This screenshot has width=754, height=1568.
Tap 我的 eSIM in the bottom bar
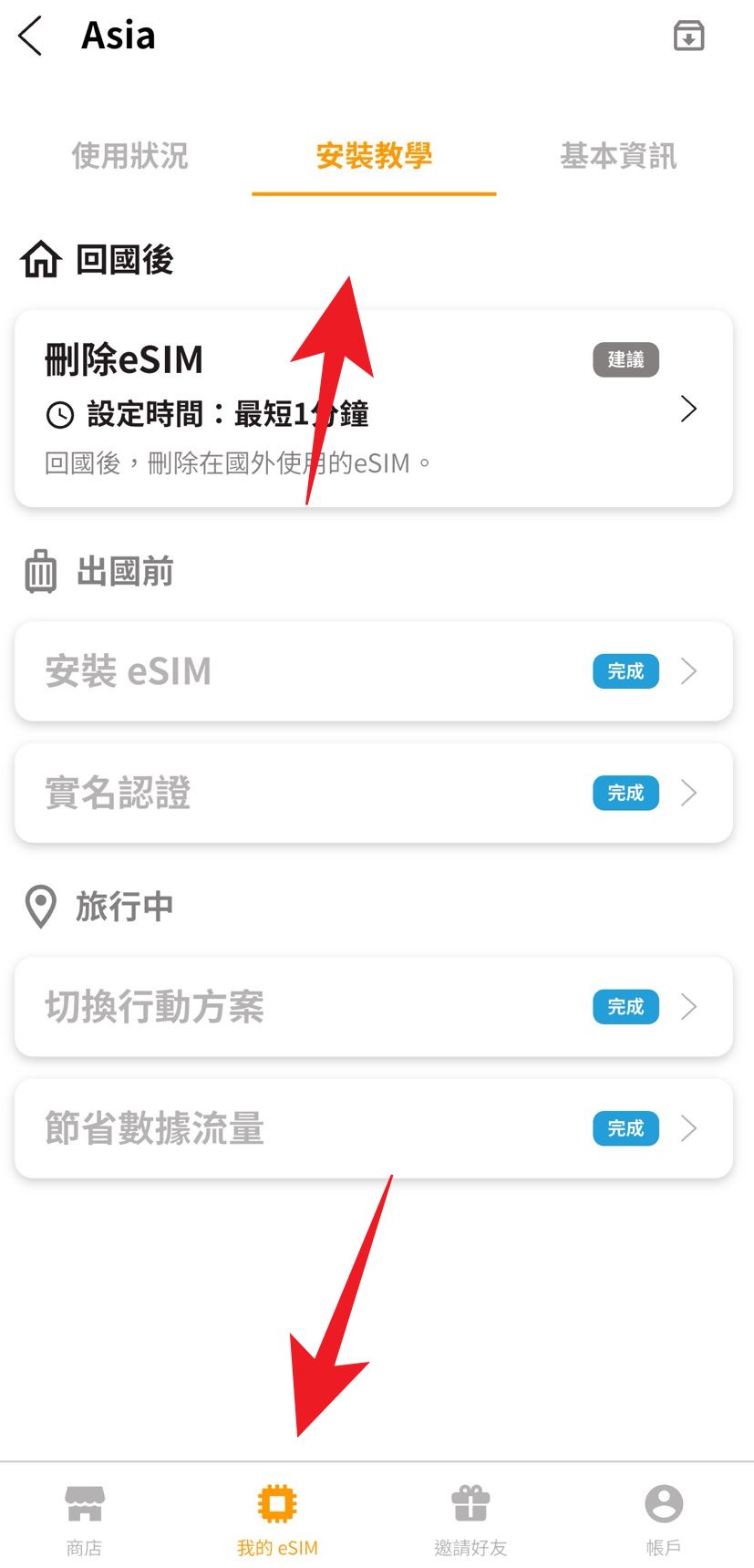277,1519
